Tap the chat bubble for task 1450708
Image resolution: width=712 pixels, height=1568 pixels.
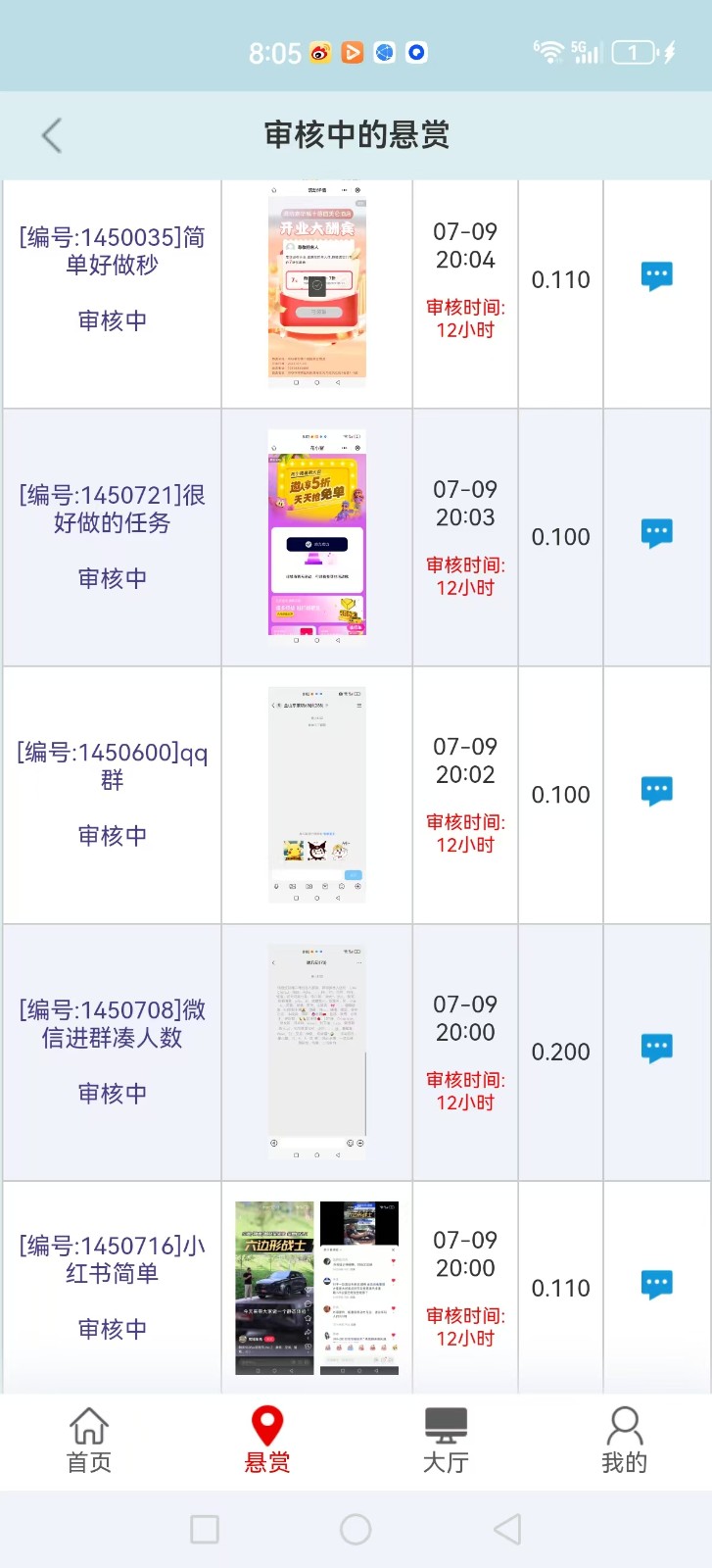point(656,1049)
